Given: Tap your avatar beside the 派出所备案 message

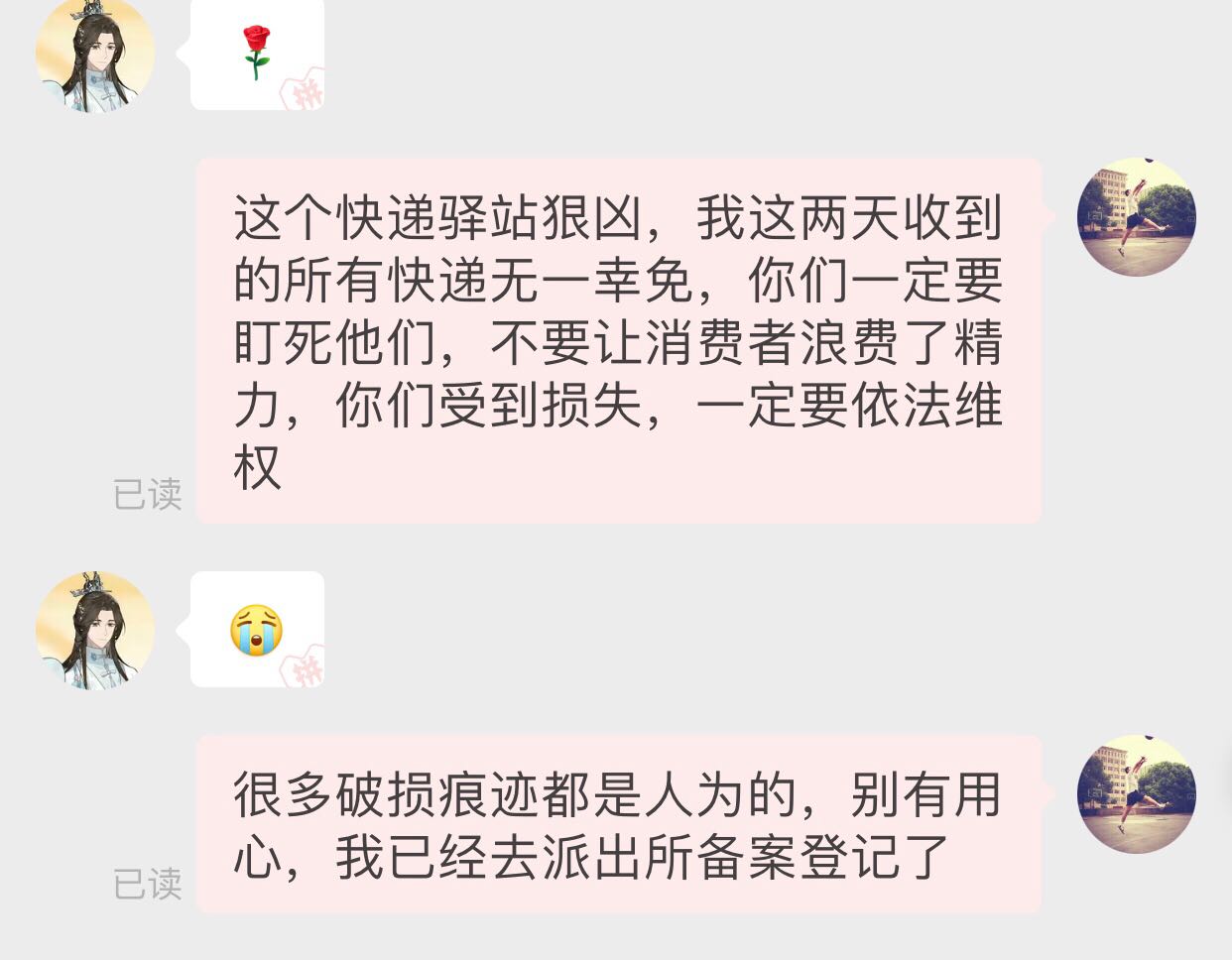Looking at the screenshot, I should click(x=1137, y=793).
